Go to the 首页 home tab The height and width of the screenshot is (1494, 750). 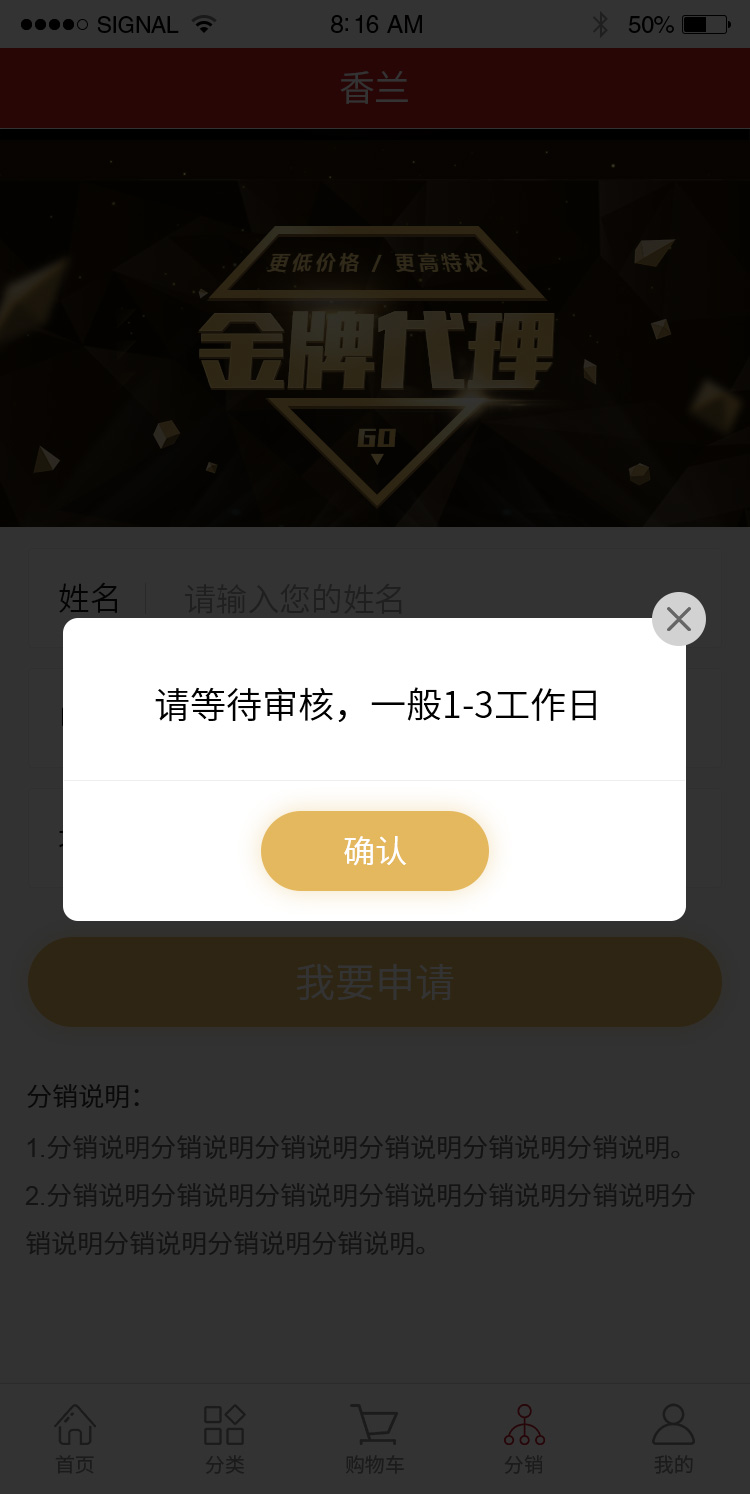(x=75, y=1438)
